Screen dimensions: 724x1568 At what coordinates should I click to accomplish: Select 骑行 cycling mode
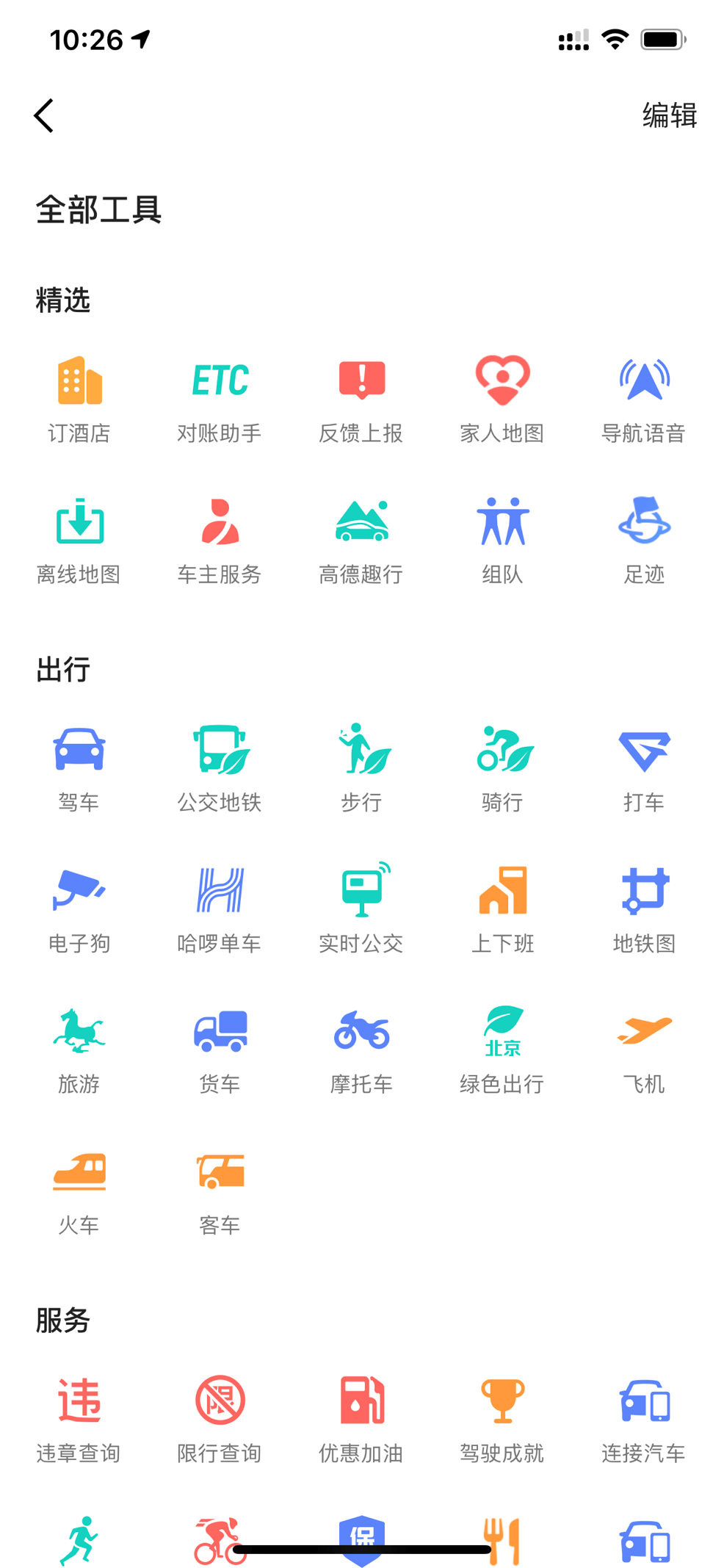pos(502,769)
